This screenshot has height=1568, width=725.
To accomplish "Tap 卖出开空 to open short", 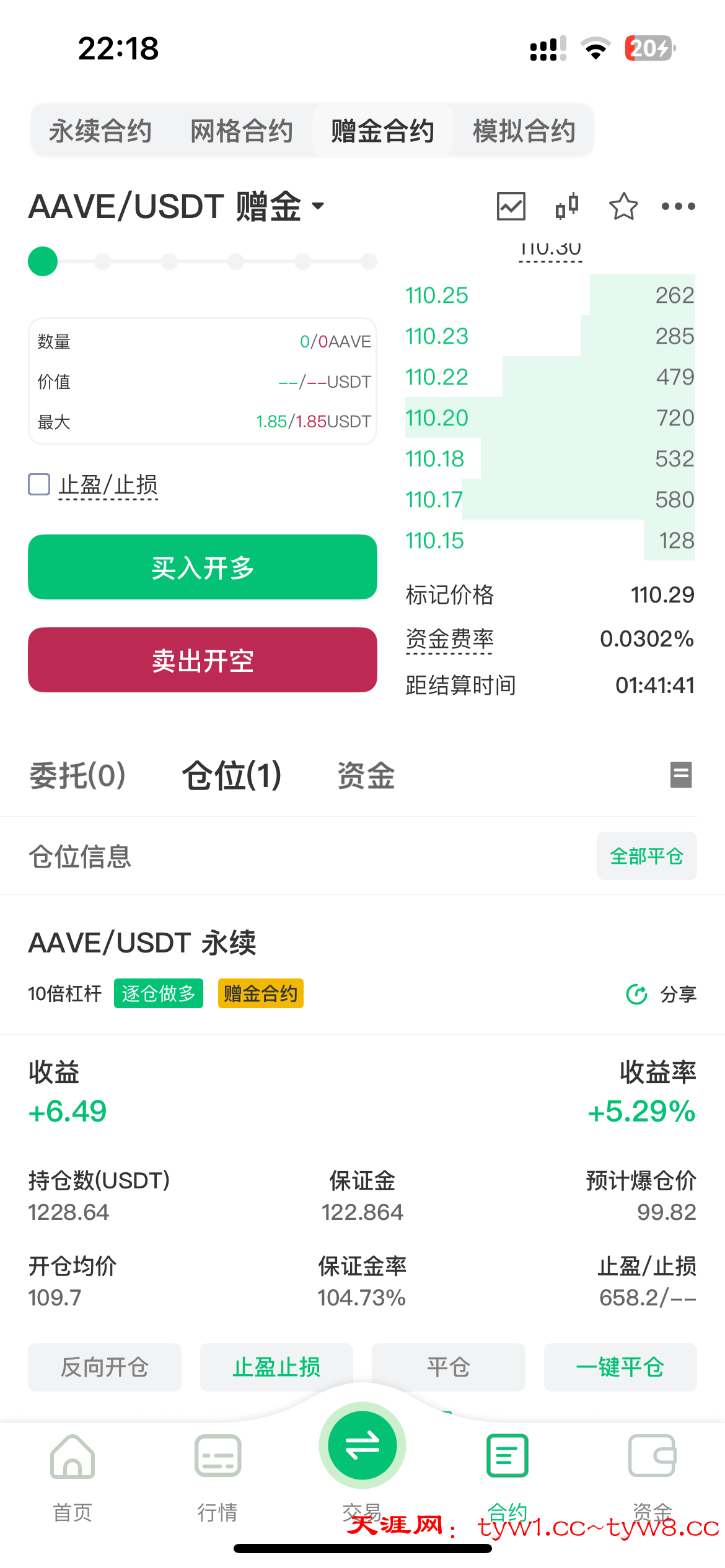I will coord(203,660).
